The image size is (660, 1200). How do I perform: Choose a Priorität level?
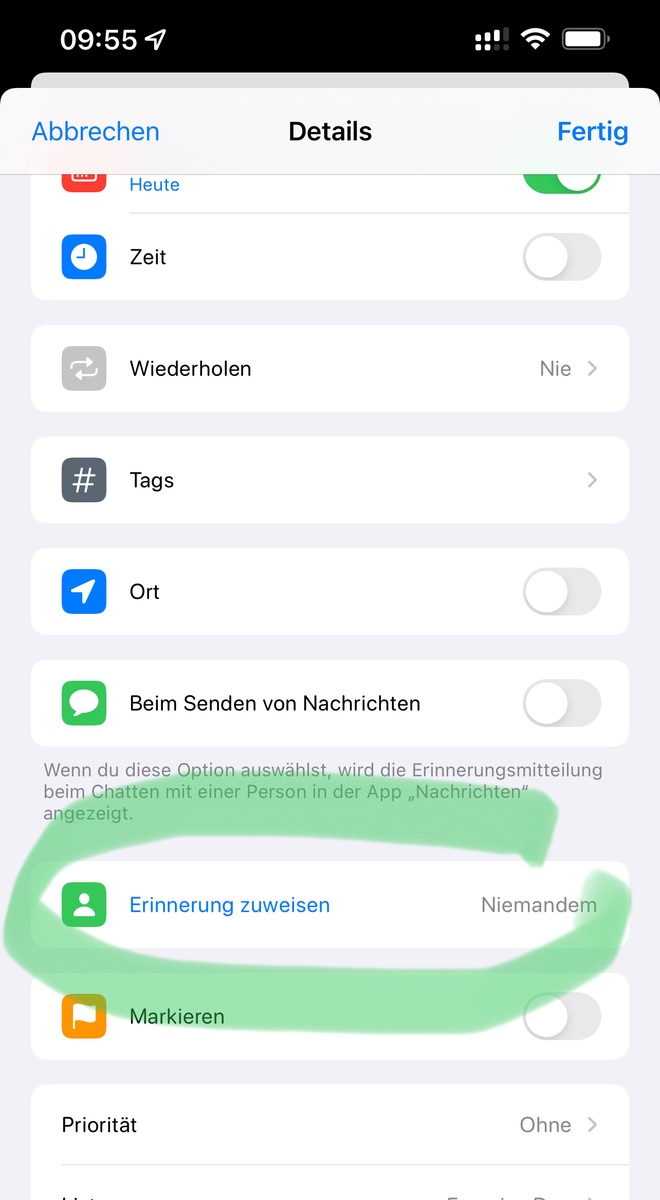pyautogui.click(x=330, y=1125)
